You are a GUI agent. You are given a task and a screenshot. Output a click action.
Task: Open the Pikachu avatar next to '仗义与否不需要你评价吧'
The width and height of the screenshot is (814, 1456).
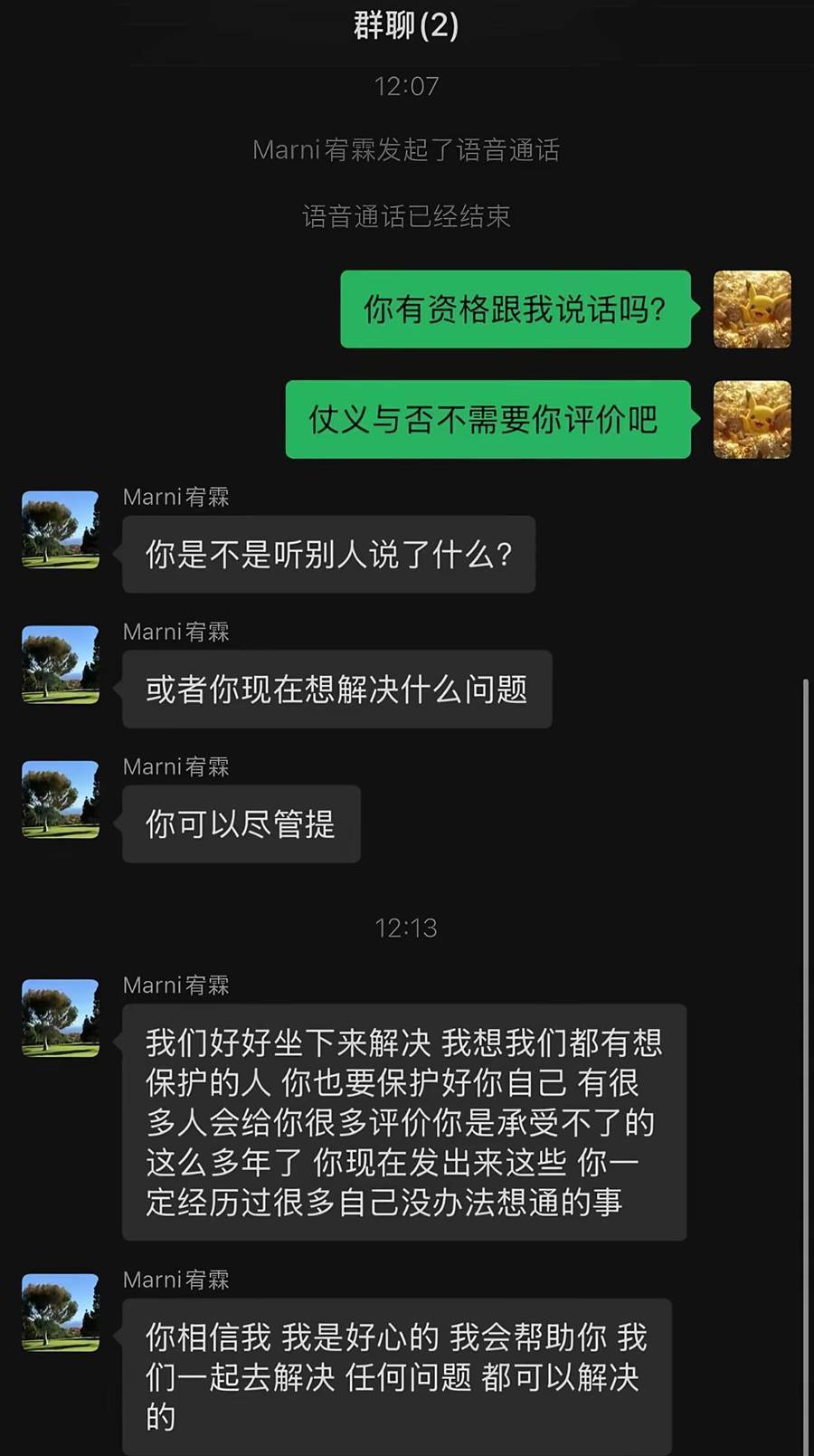click(x=752, y=419)
